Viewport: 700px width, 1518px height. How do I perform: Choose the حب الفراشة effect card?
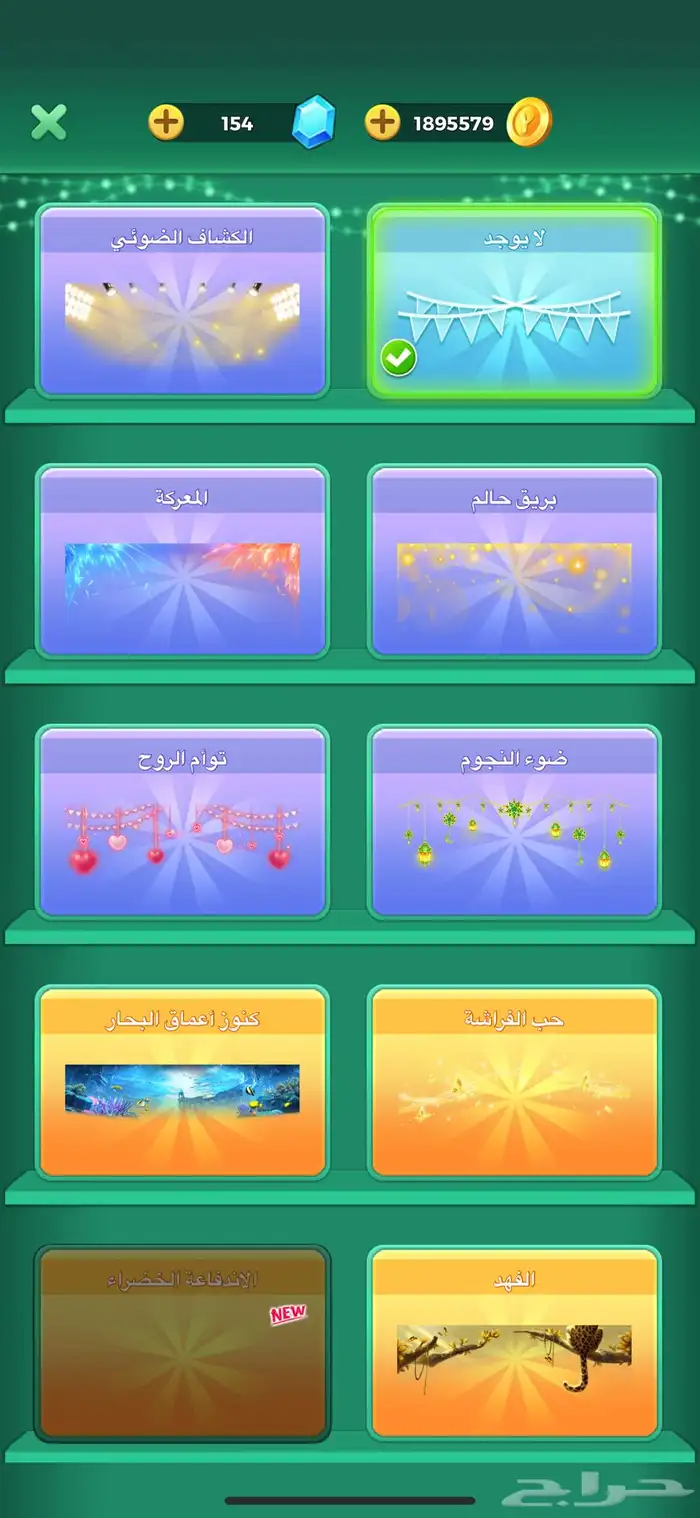point(514,1082)
